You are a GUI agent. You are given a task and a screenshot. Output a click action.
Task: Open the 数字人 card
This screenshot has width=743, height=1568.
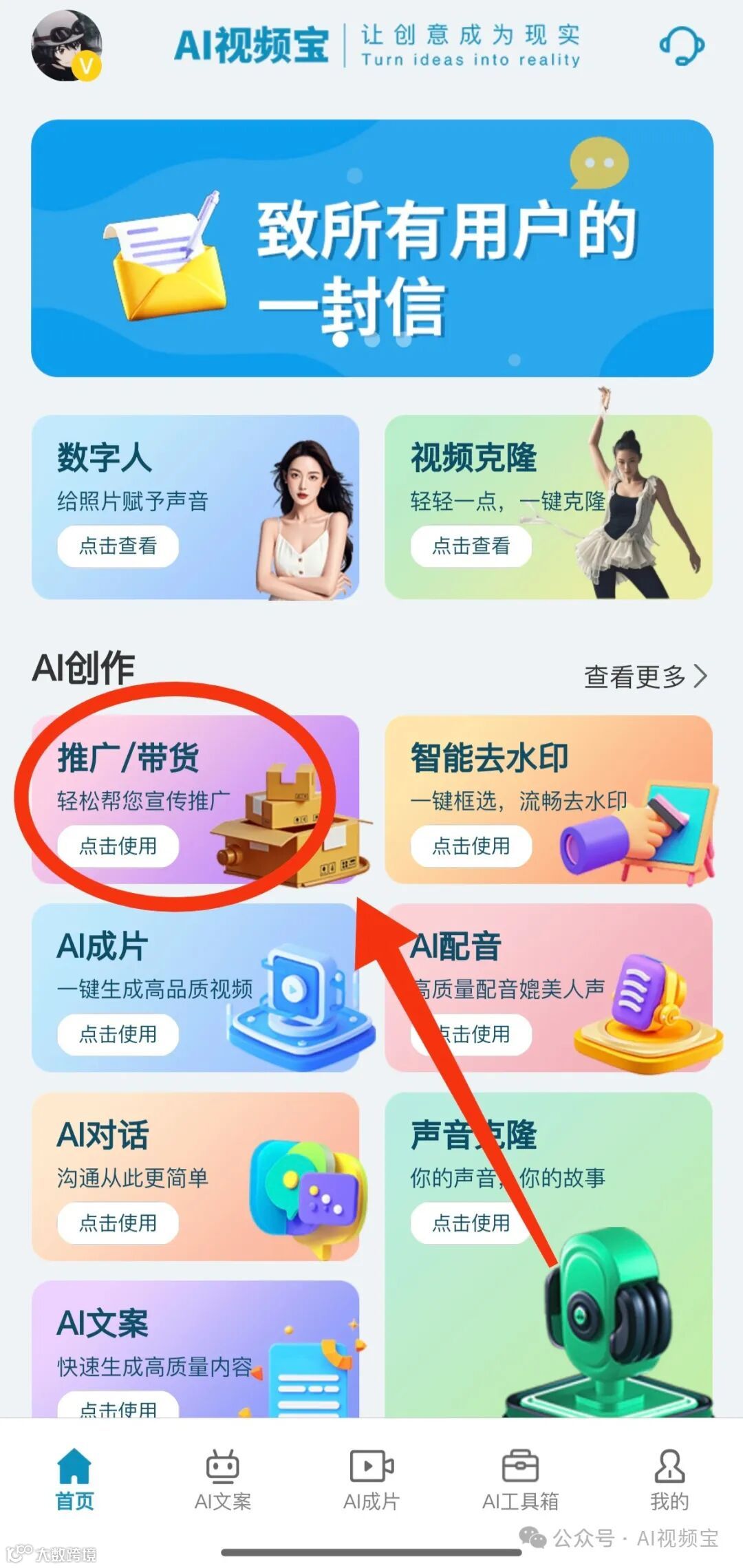click(x=195, y=507)
